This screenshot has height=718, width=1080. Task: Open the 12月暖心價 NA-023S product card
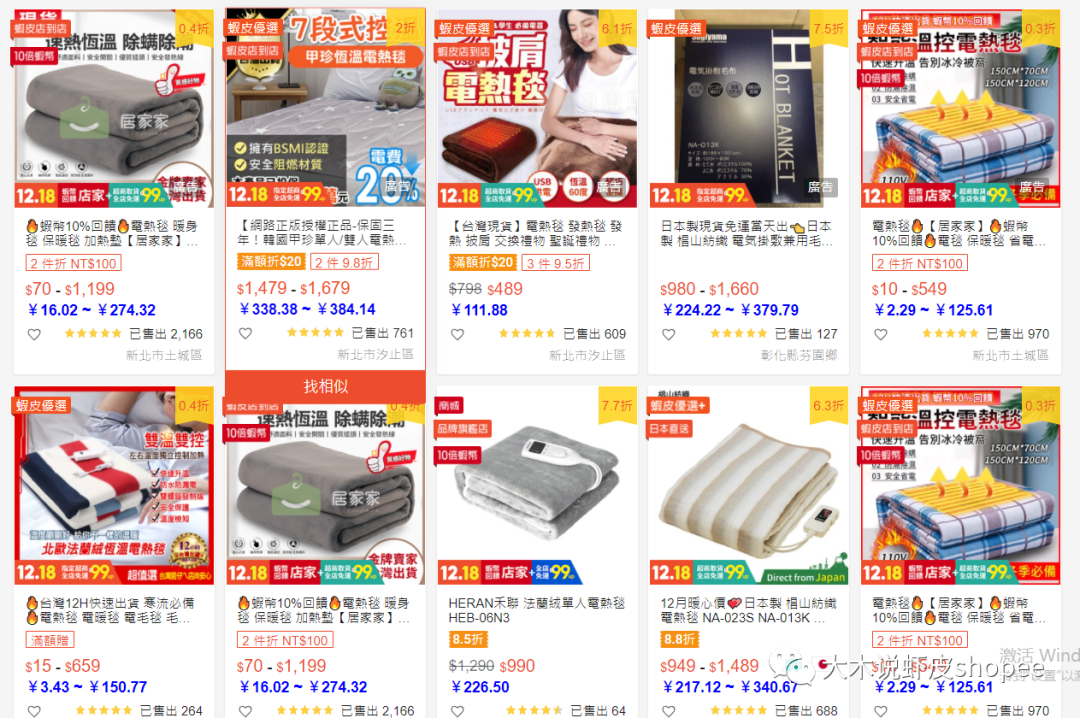tap(748, 485)
